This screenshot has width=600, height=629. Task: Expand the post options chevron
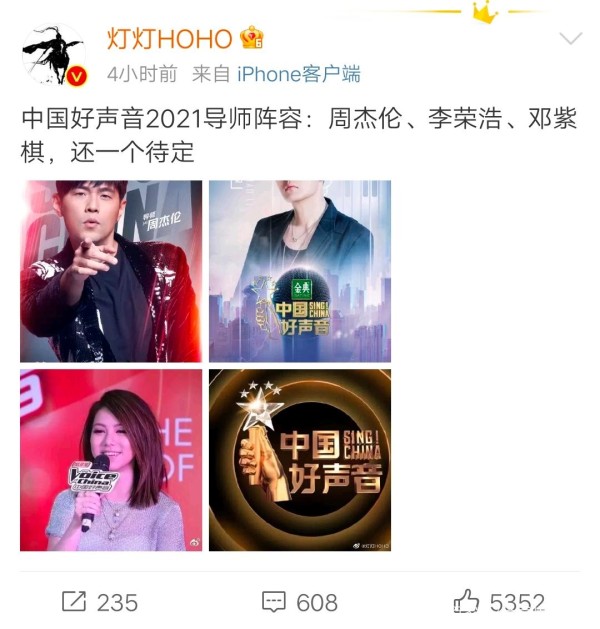(570, 40)
